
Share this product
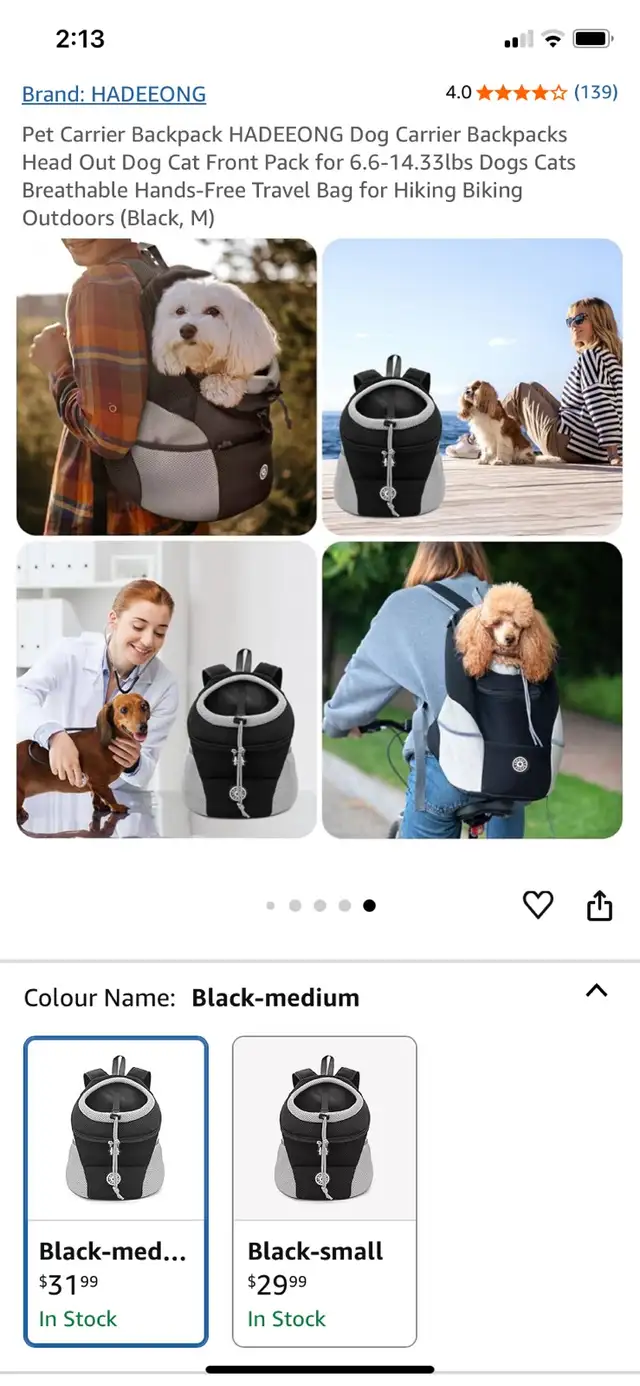click(x=599, y=905)
